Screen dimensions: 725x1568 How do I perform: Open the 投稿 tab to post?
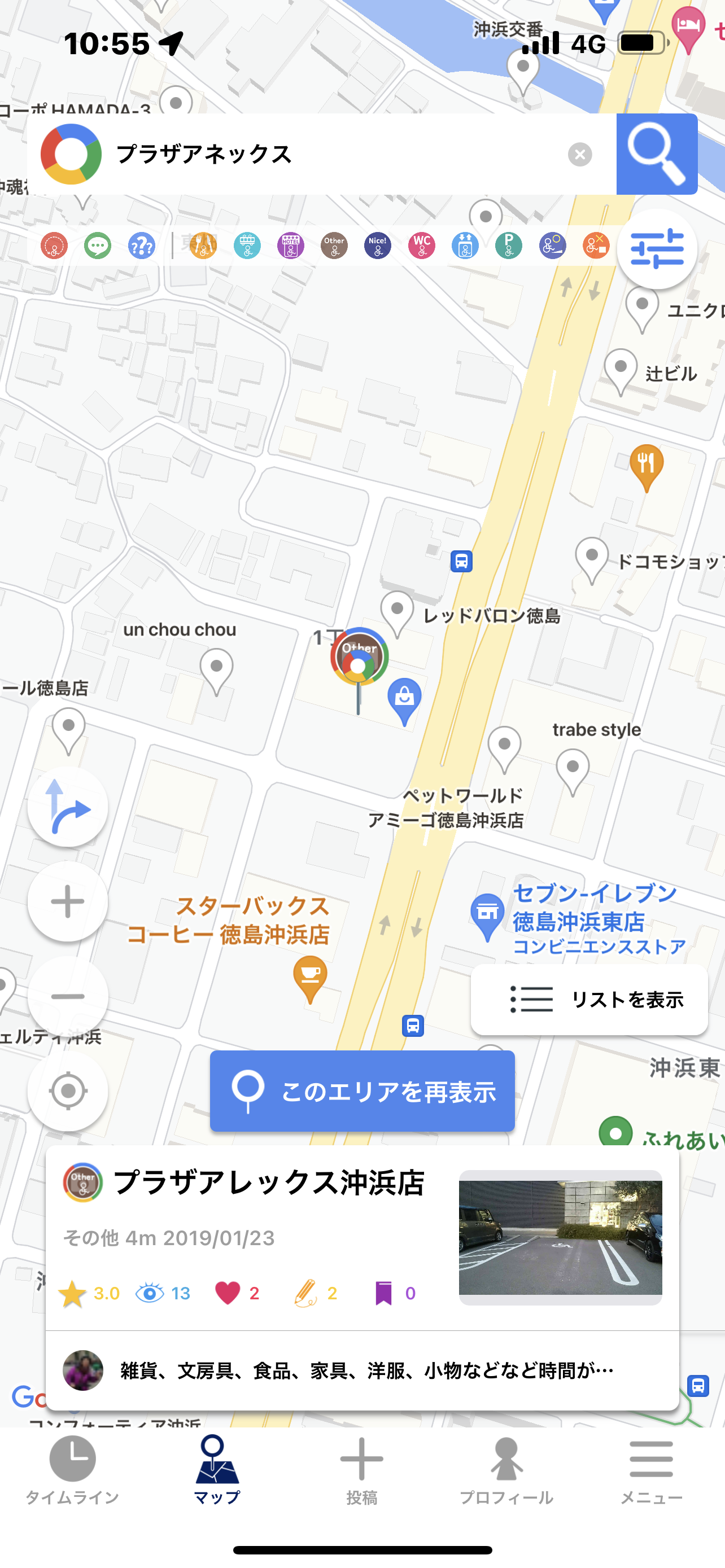tap(362, 1470)
